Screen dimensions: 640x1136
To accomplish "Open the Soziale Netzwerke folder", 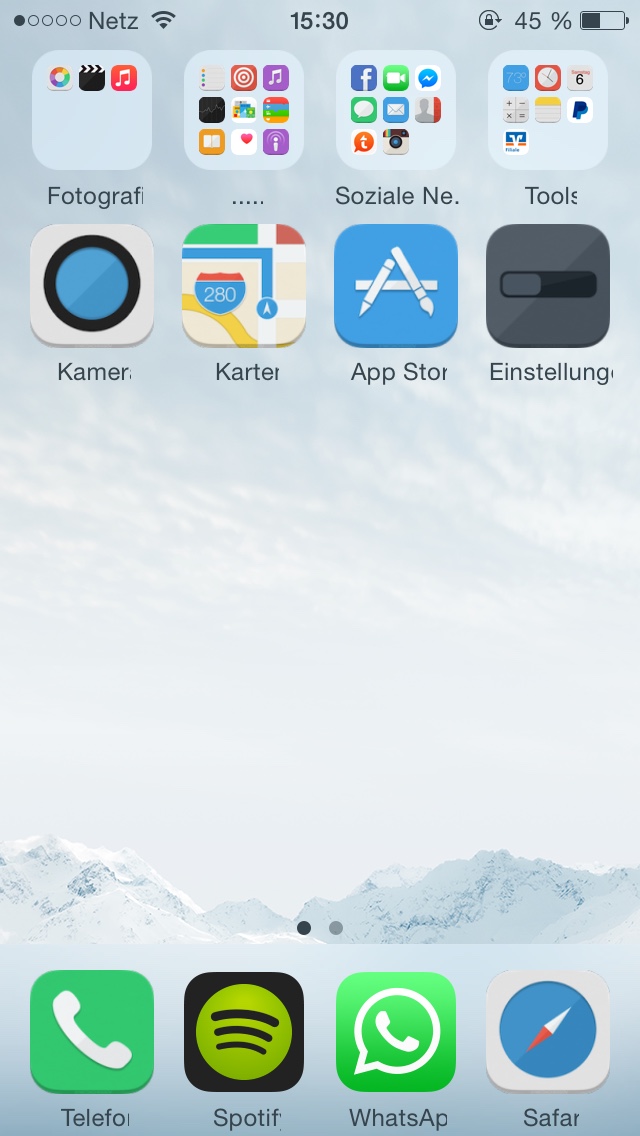I will point(396,110).
